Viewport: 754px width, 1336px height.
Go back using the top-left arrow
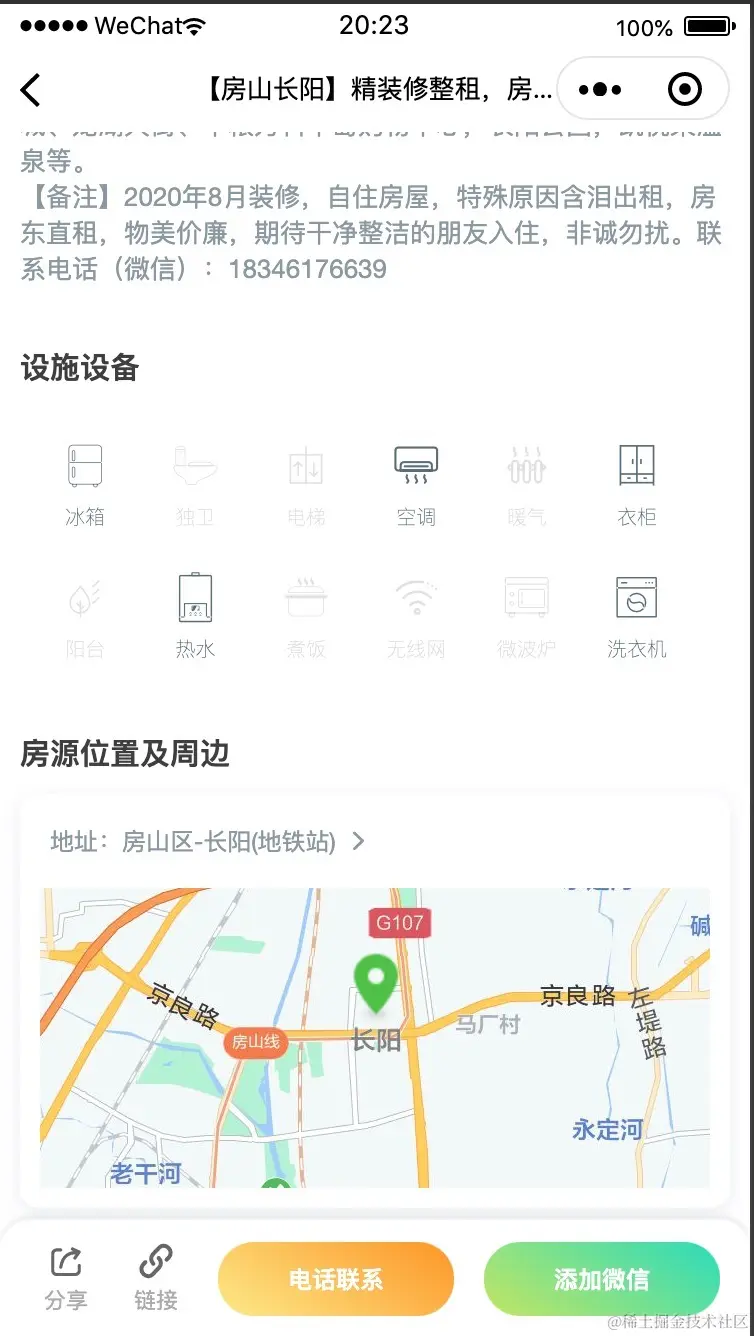pyautogui.click(x=31, y=90)
